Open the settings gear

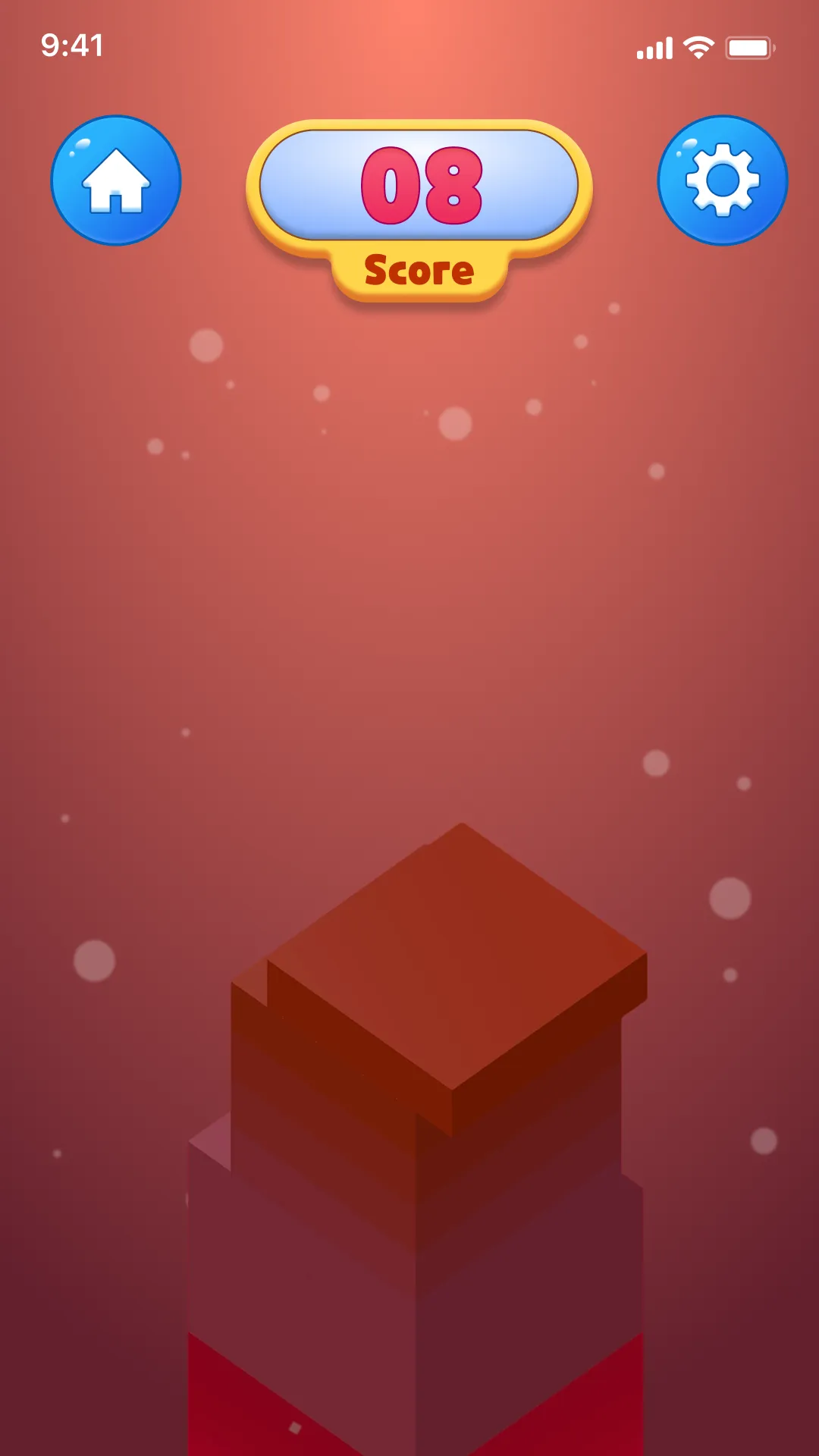(x=722, y=180)
